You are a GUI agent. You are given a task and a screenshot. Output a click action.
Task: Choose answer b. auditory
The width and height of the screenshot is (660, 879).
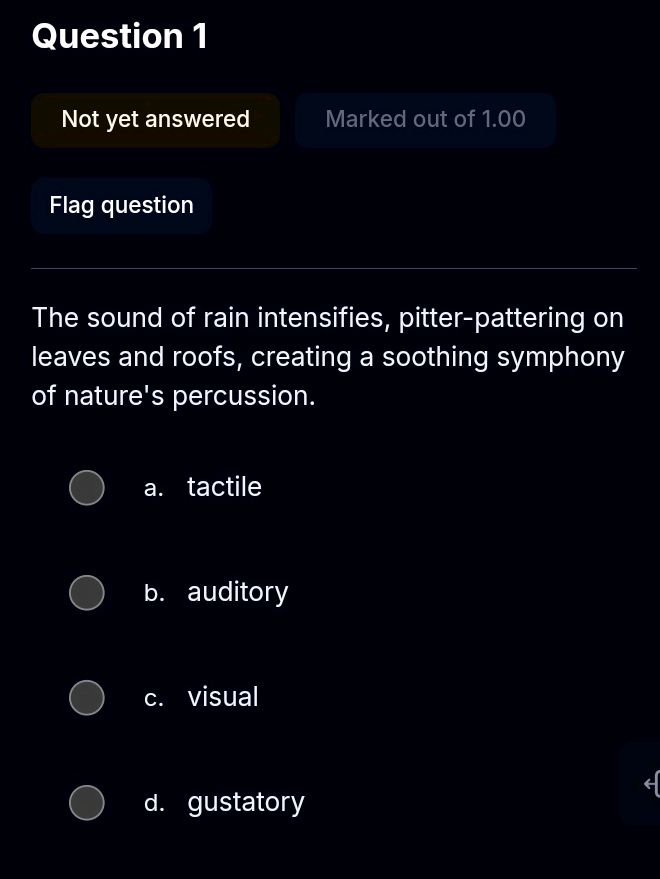pos(87,593)
